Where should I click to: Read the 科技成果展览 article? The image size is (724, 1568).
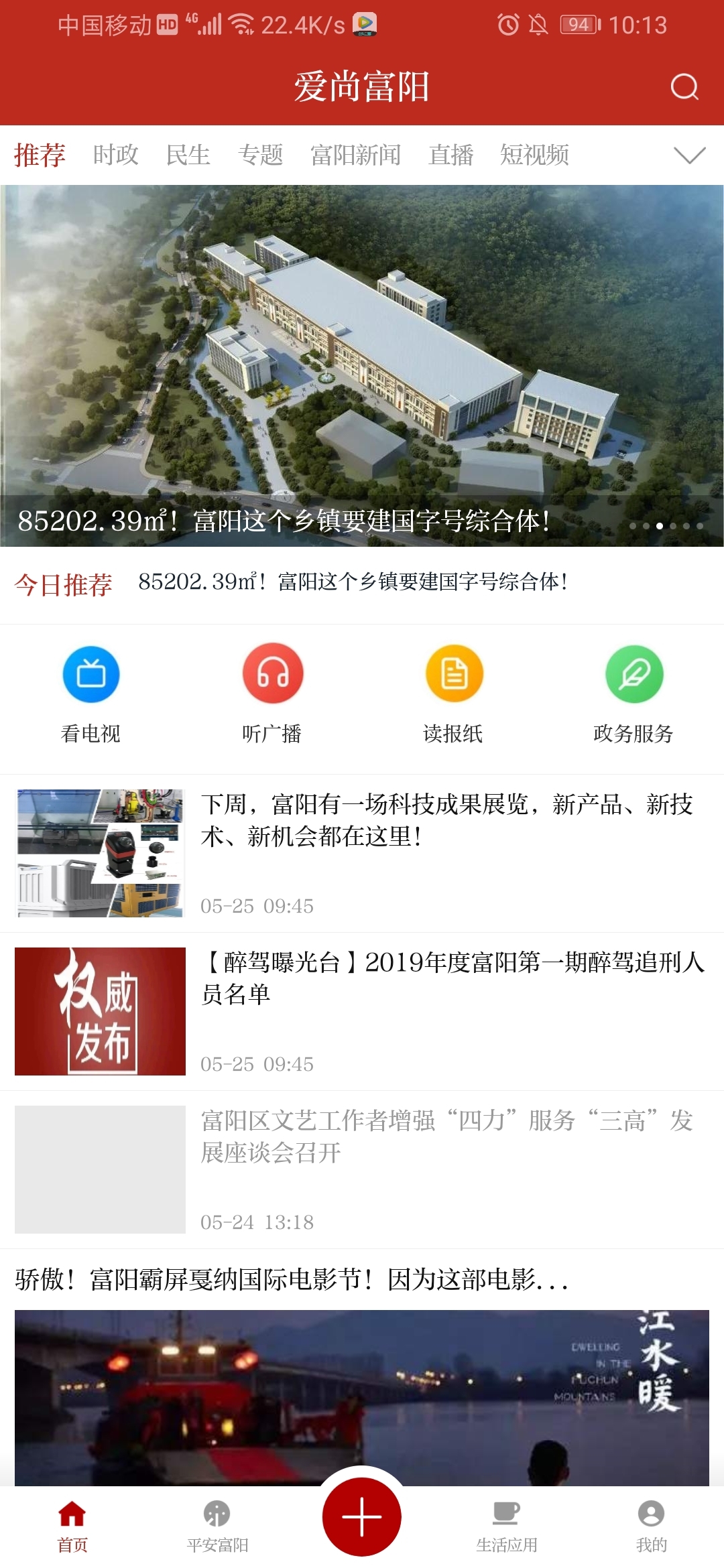click(x=446, y=820)
